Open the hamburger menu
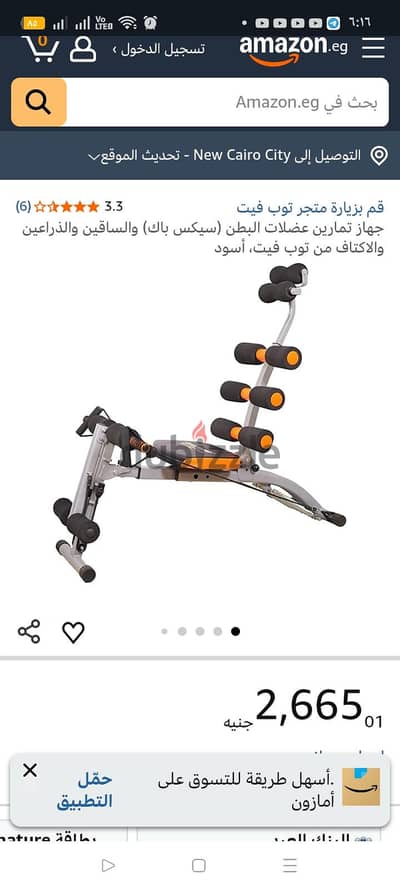Viewport: 400px width, 890px height. [x=373, y=48]
